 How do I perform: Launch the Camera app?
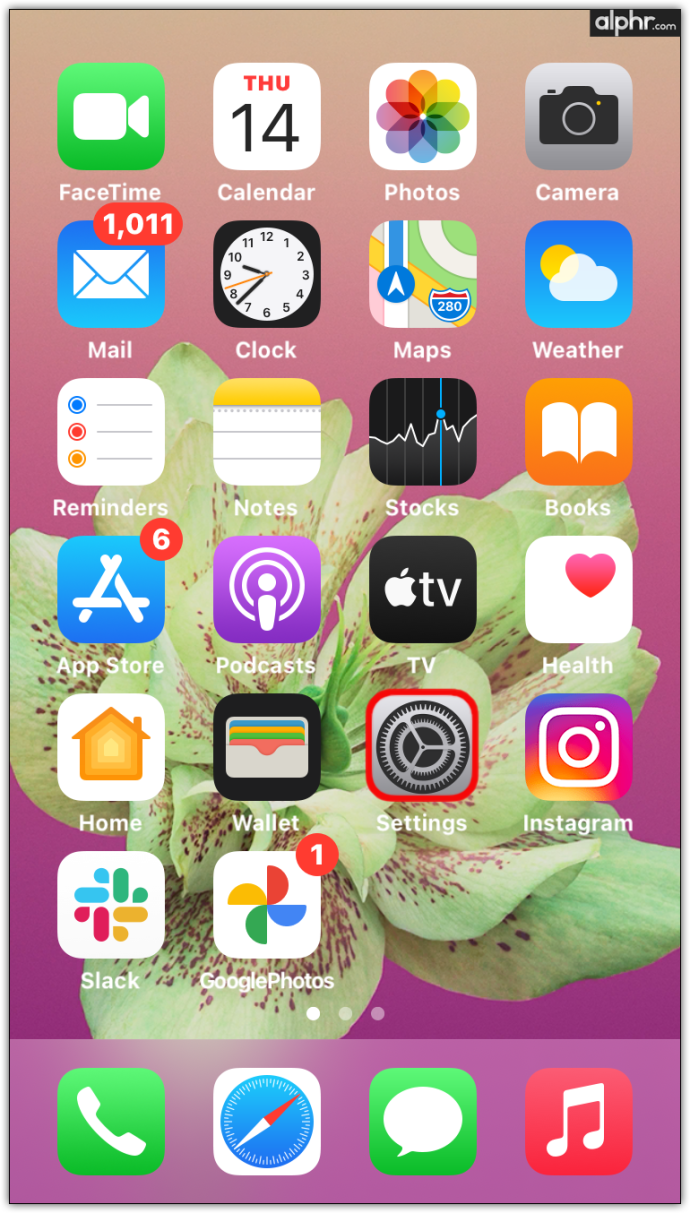coord(578,117)
